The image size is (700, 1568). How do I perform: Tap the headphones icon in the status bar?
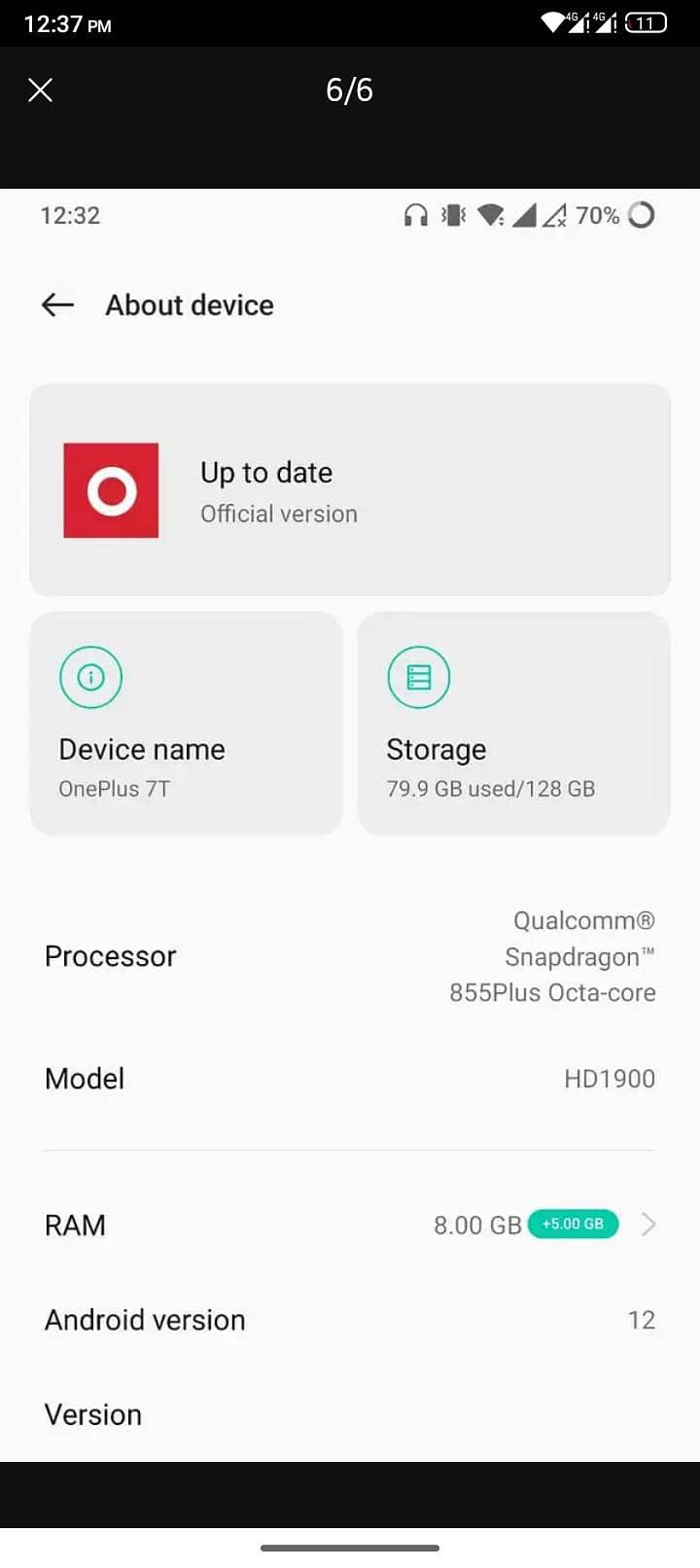coord(416,215)
